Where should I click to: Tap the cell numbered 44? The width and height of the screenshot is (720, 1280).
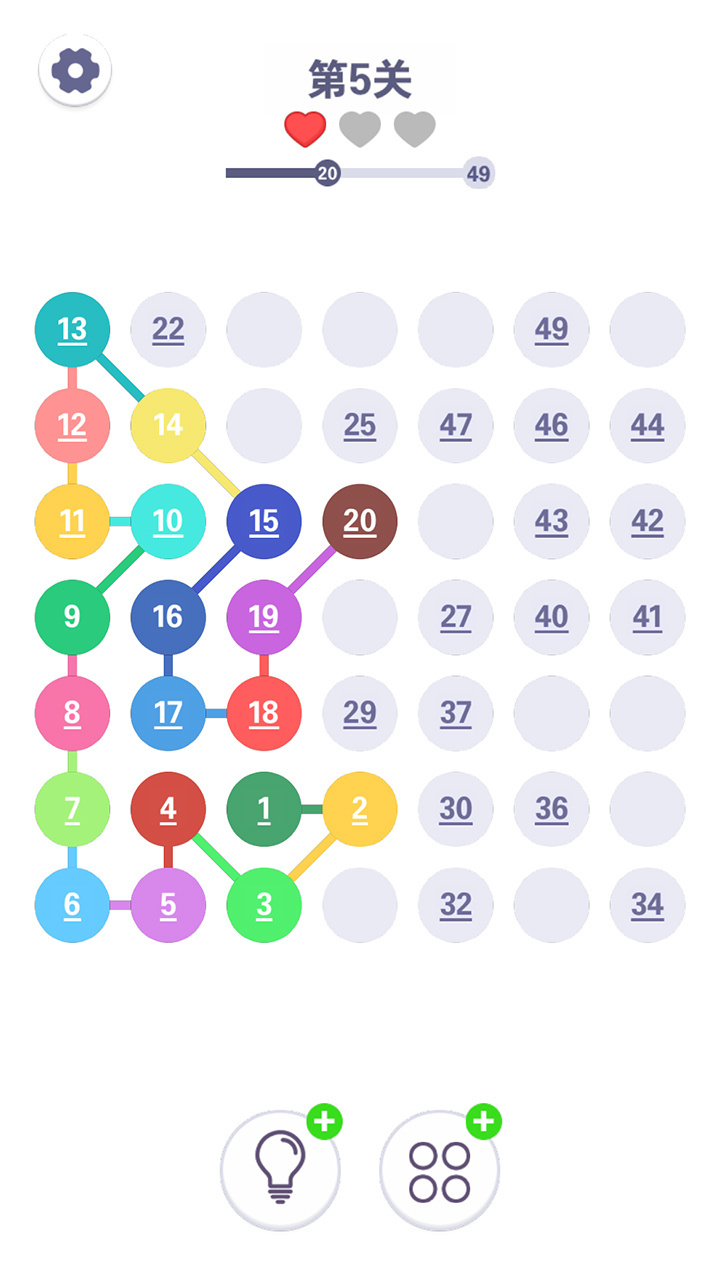click(x=647, y=425)
